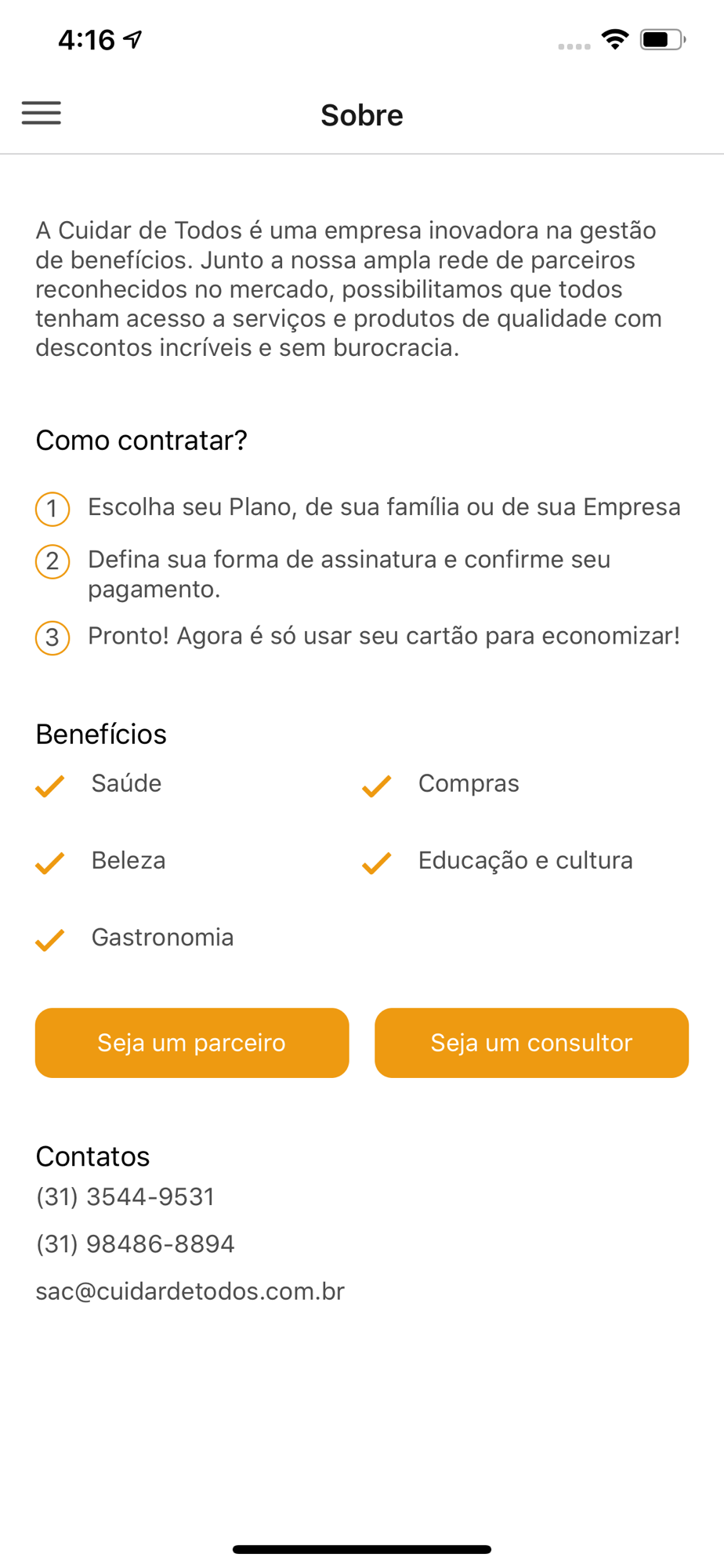
Task: Email sac@cuidardetodos.com.br
Action: click(190, 1291)
